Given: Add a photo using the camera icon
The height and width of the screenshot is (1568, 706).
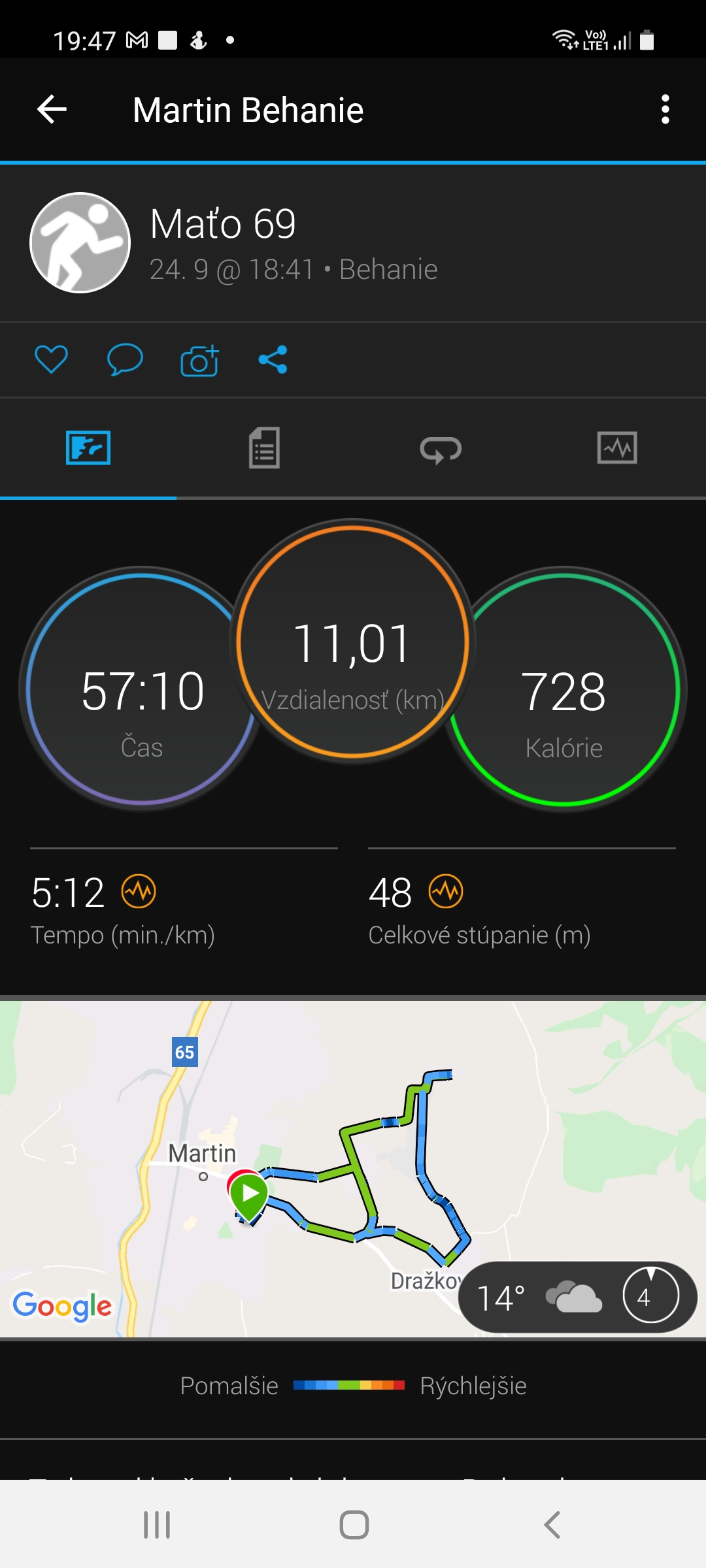Looking at the screenshot, I should click(x=199, y=360).
